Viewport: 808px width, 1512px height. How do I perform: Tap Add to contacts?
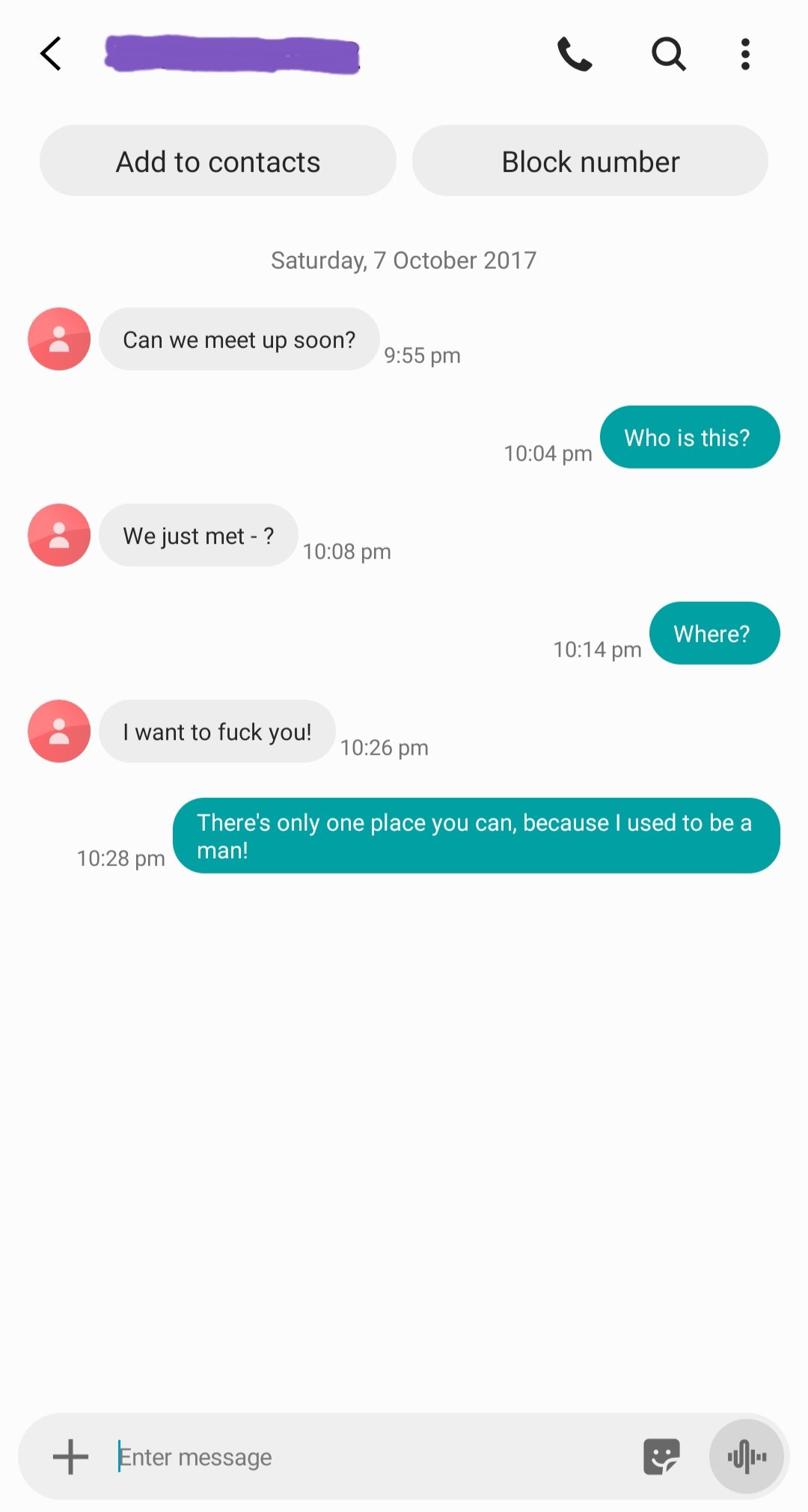click(218, 161)
